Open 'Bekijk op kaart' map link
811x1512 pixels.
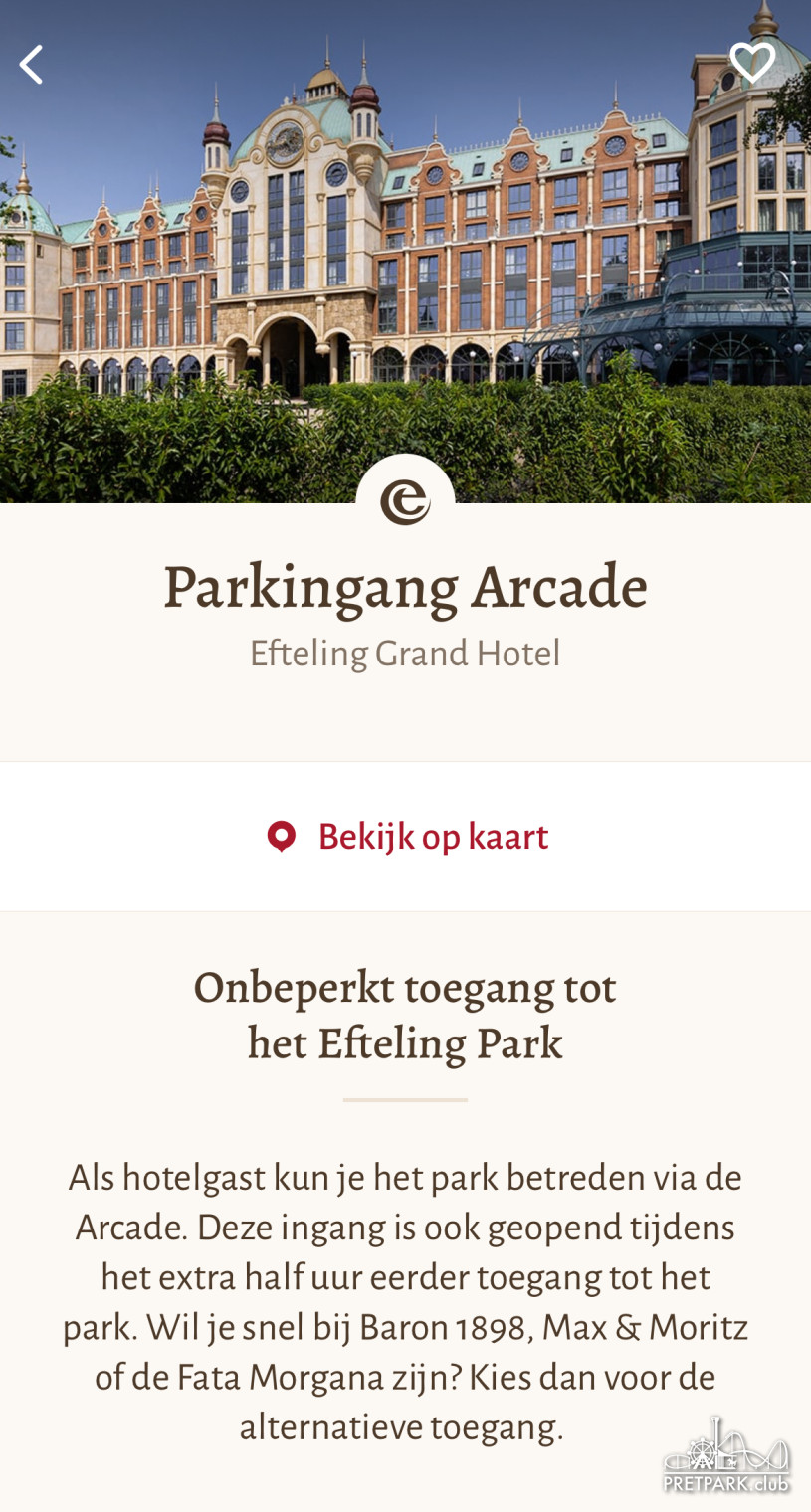[407, 837]
